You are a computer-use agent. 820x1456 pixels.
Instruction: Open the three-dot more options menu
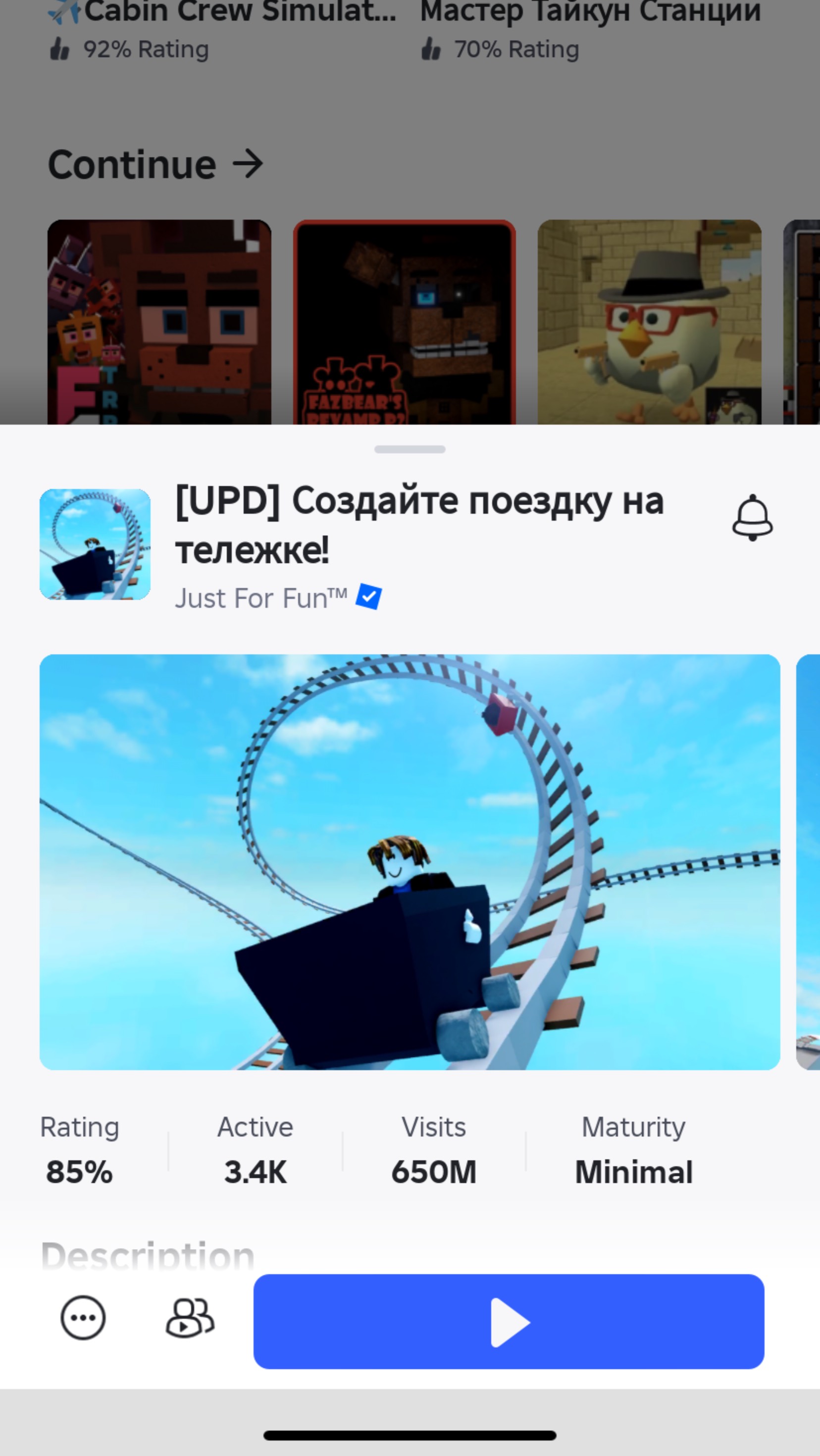(x=83, y=1318)
